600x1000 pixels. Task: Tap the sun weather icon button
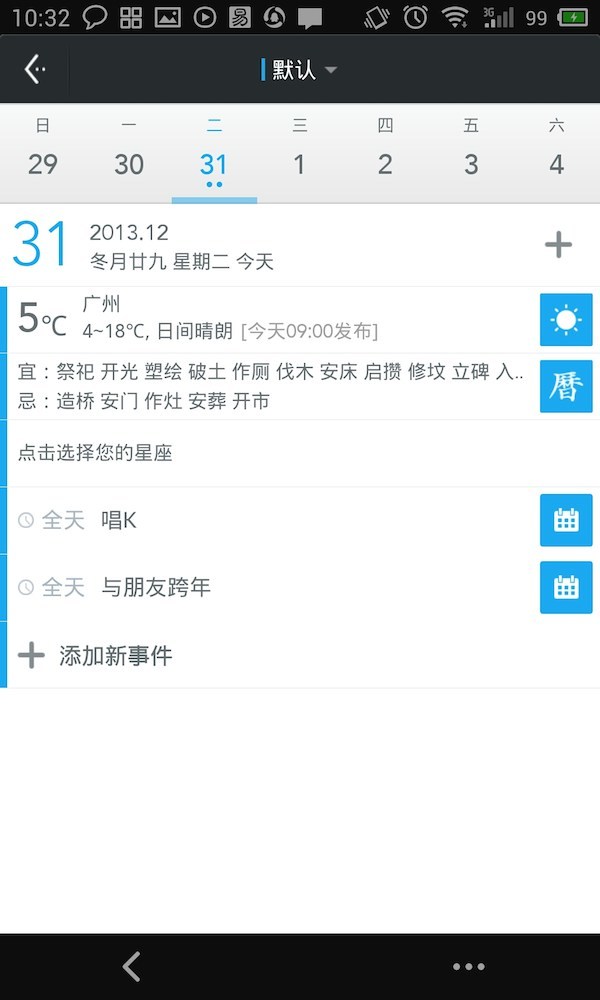pos(566,320)
